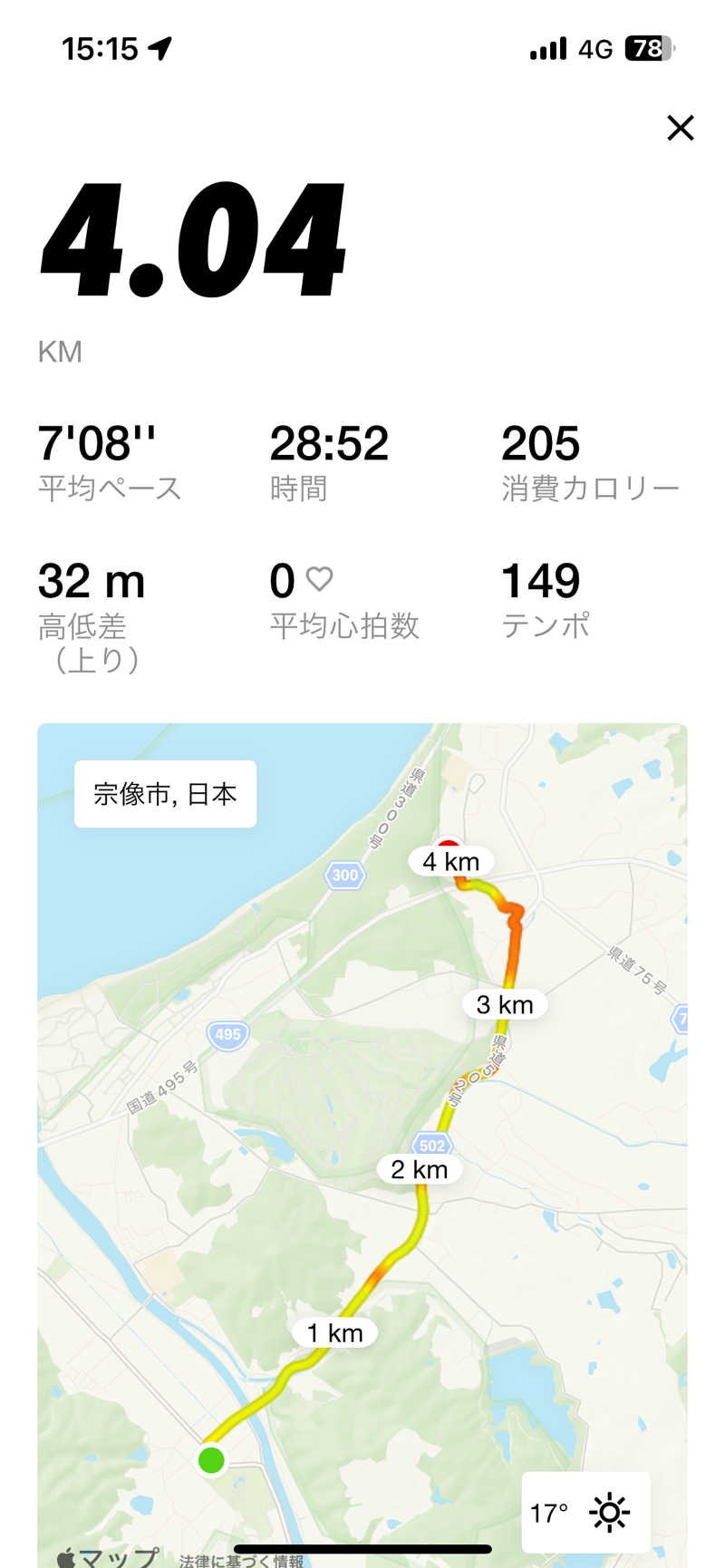Screen dimensions: 725x1568
Task: Tap the 495 route shield on the map
Action: [x=227, y=1033]
